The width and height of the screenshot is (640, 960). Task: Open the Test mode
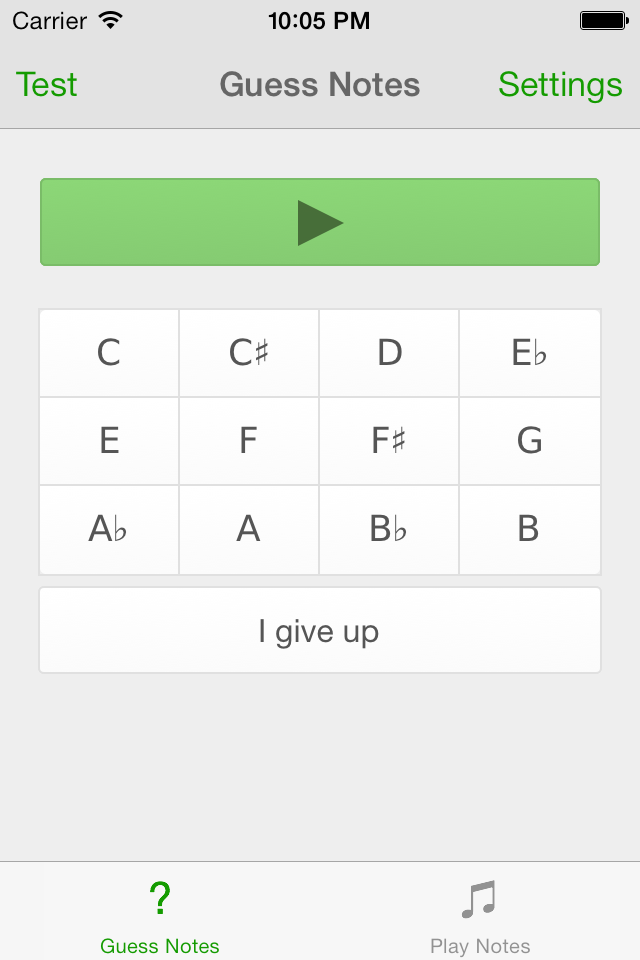pos(47,85)
